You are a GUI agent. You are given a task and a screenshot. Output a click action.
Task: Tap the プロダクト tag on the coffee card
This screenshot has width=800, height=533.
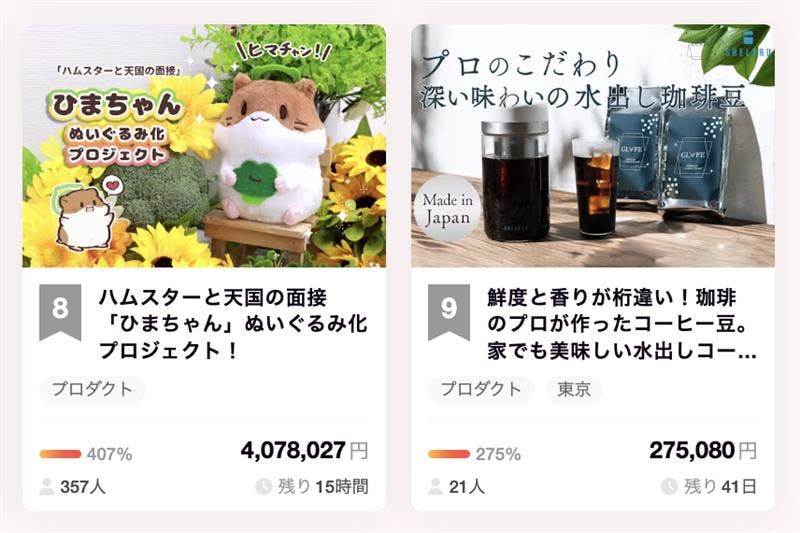pos(481,389)
